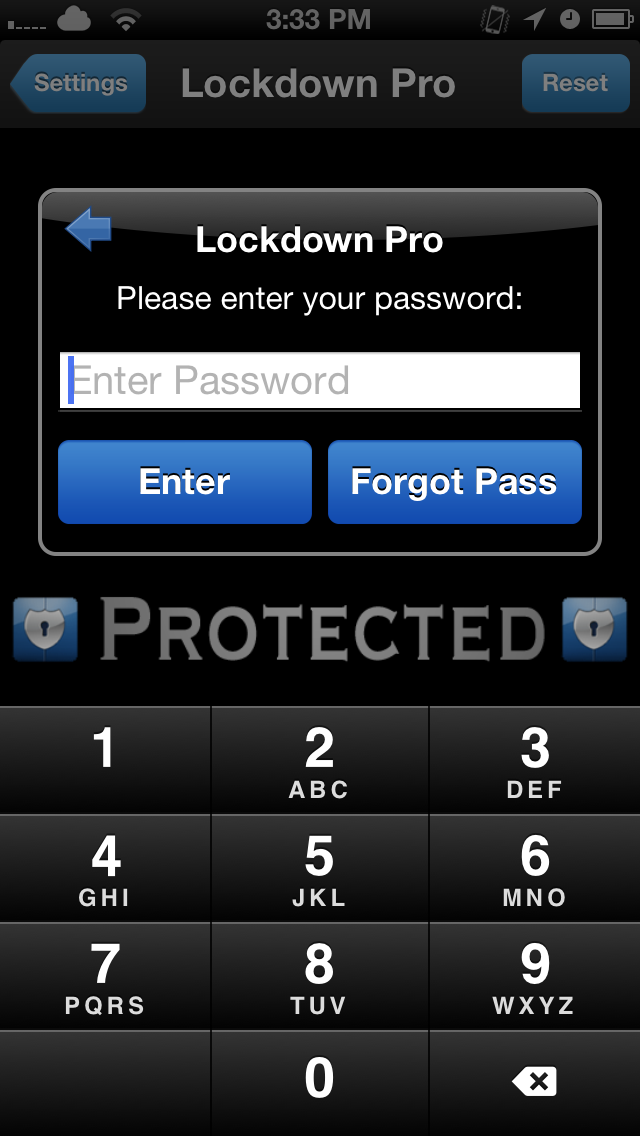
Task: Tap the blue back arrow in dialog
Action: (x=88, y=230)
